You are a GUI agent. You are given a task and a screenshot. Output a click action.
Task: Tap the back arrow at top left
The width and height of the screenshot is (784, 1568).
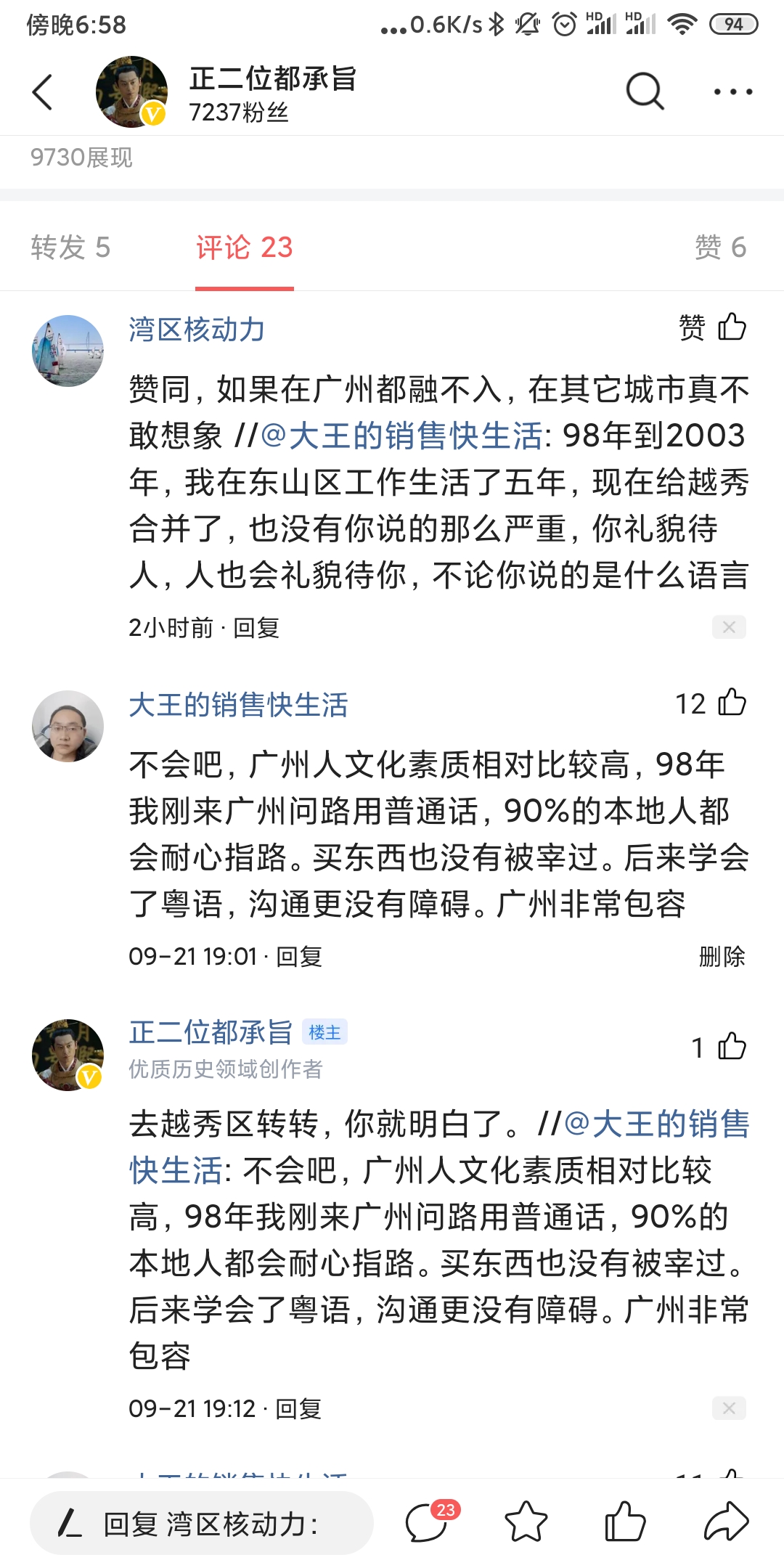41,91
